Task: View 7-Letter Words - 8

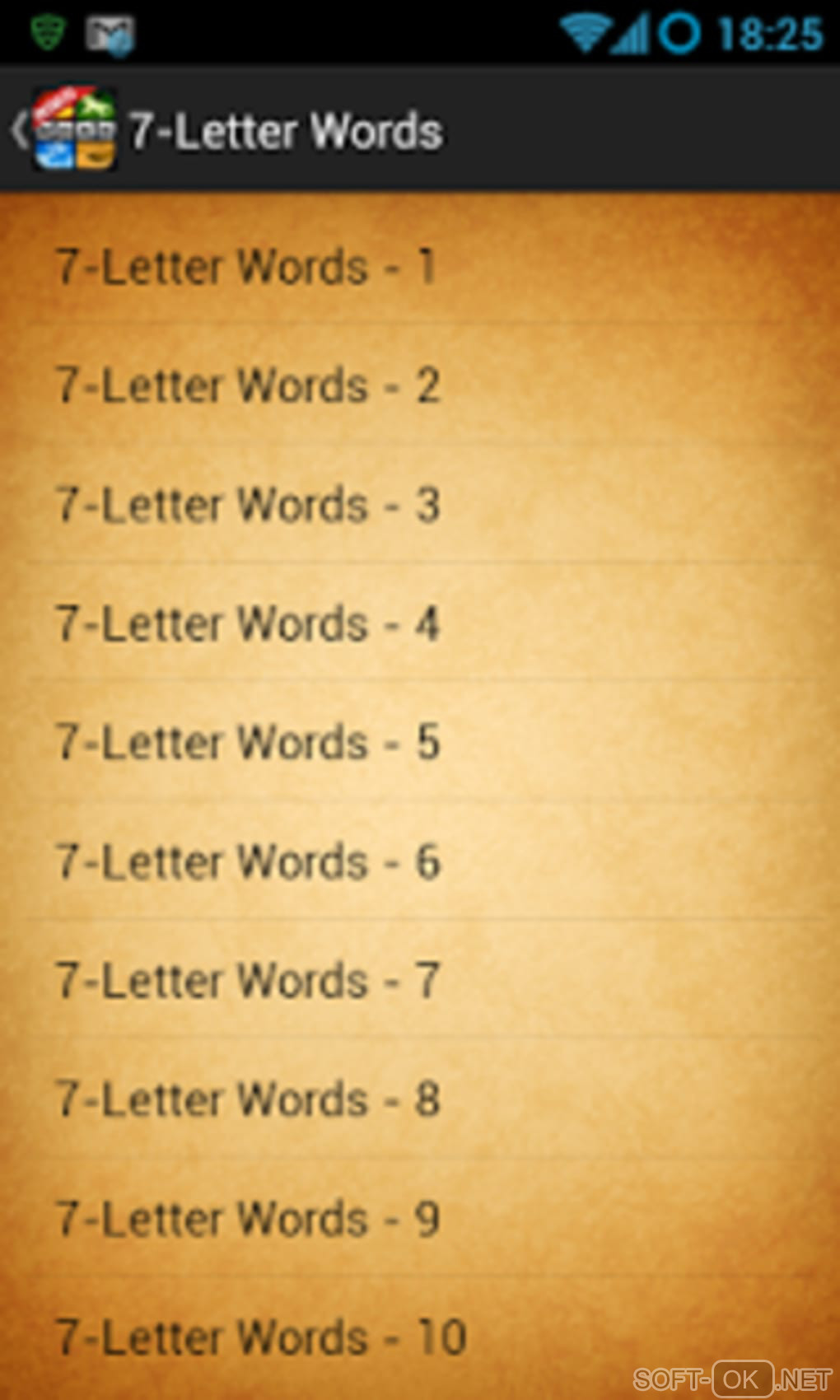Action: click(x=247, y=1099)
